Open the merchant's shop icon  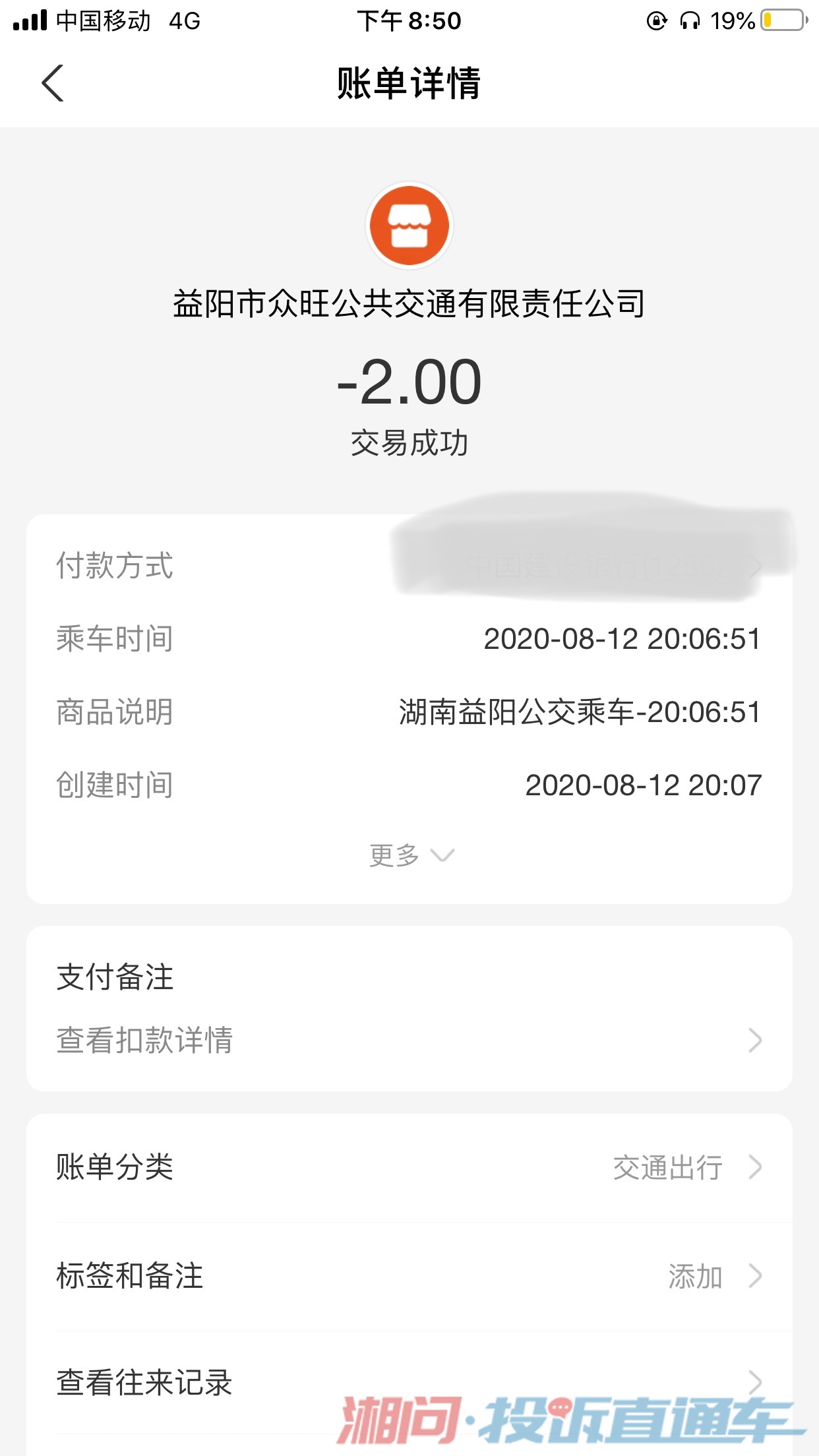(409, 226)
